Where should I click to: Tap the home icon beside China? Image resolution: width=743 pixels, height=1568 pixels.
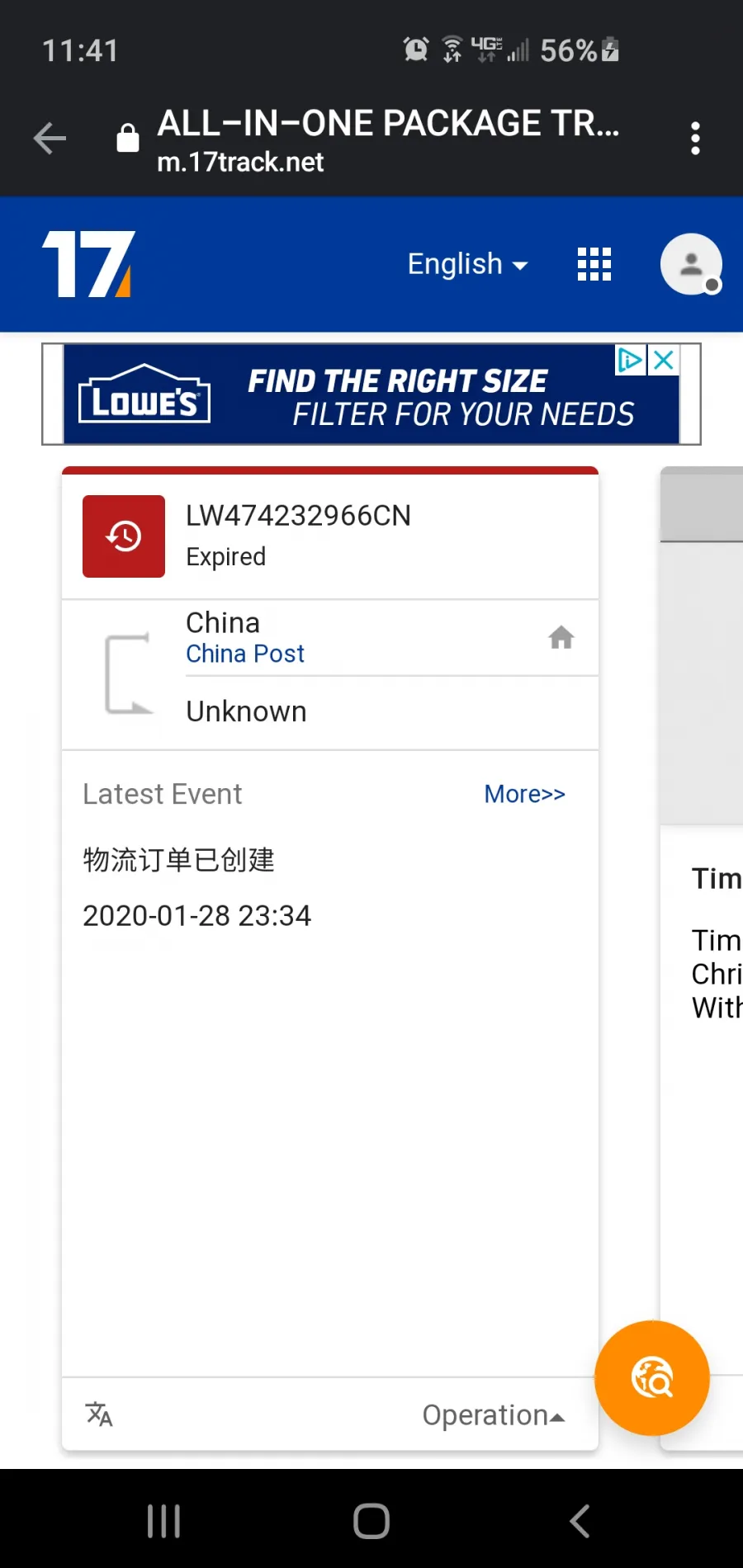(x=561, y=637)
